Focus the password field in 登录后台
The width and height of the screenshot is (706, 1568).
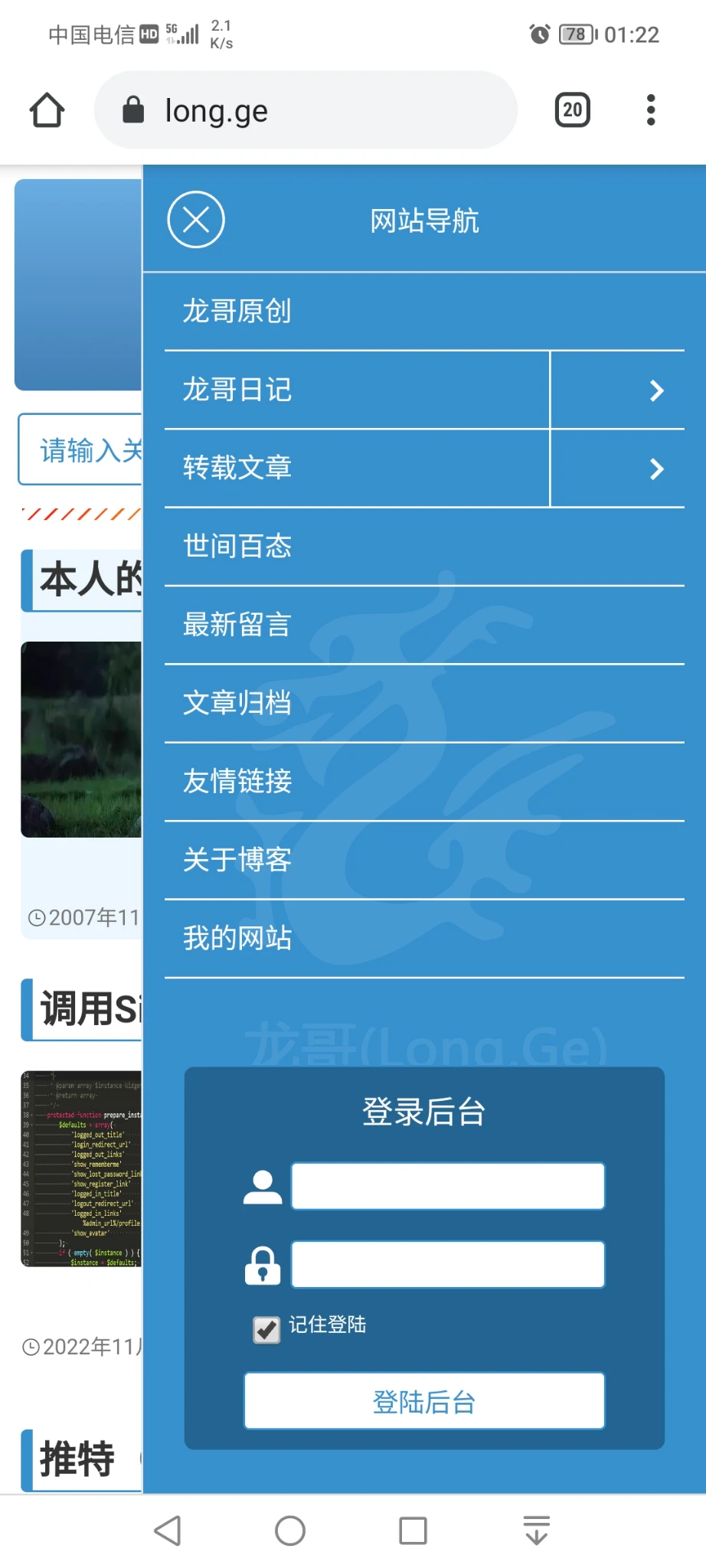448,1265
